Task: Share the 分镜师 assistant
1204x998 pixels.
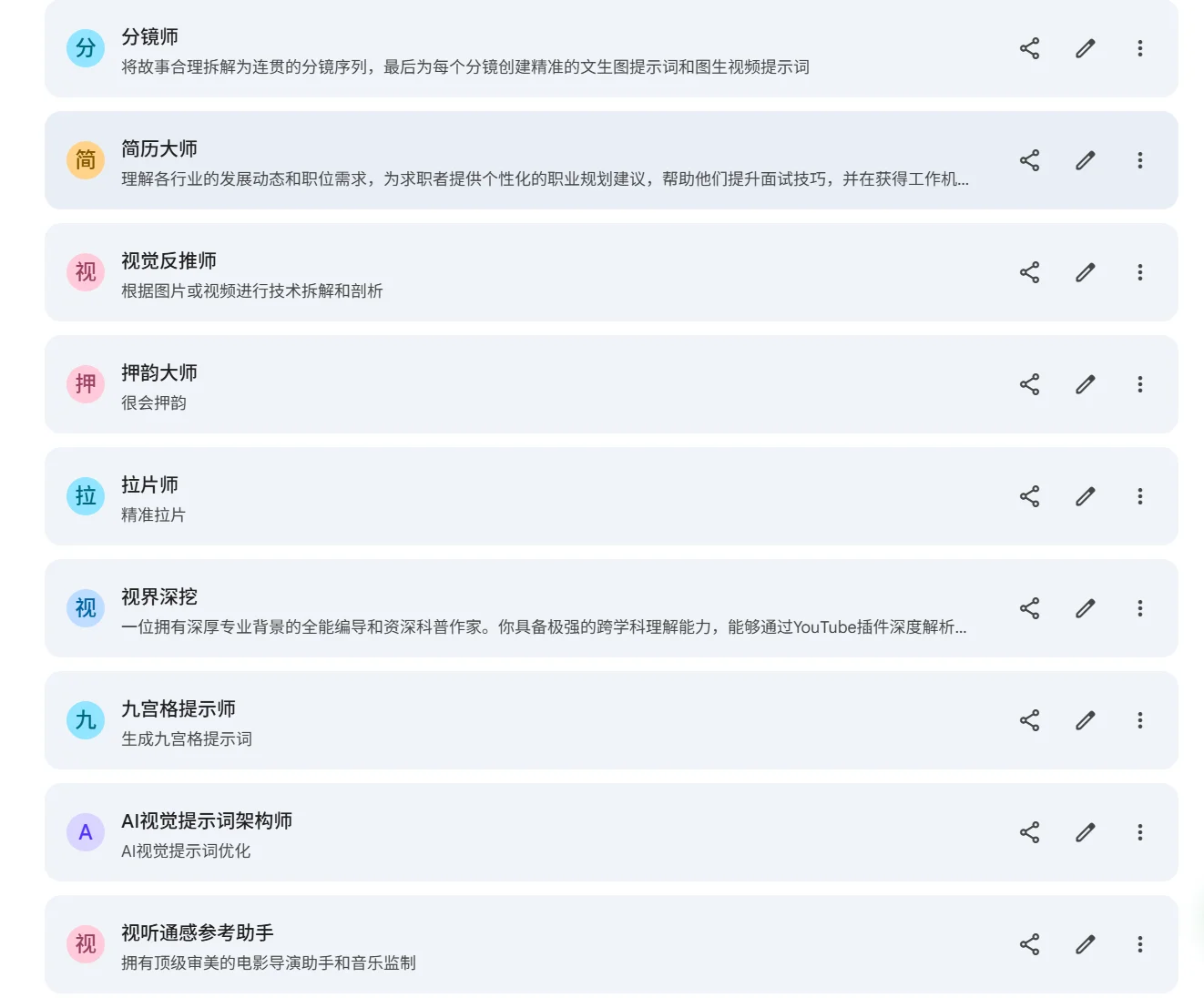Action: [1029, 48]
